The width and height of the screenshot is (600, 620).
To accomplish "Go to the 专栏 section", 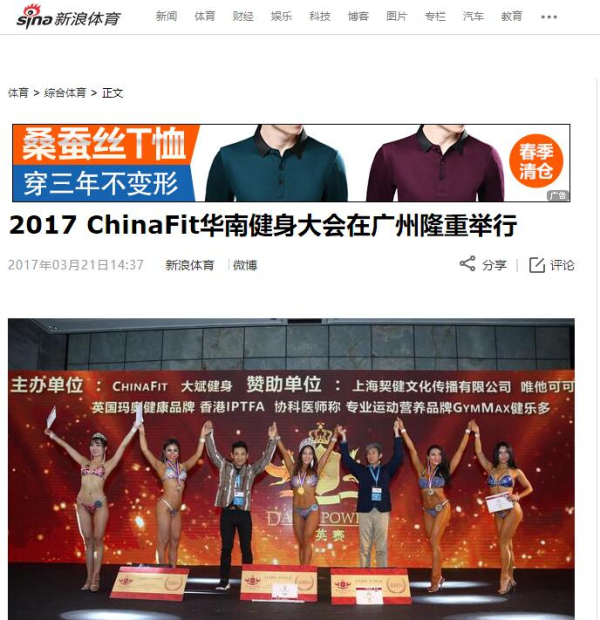I will [x=435, y=17].
